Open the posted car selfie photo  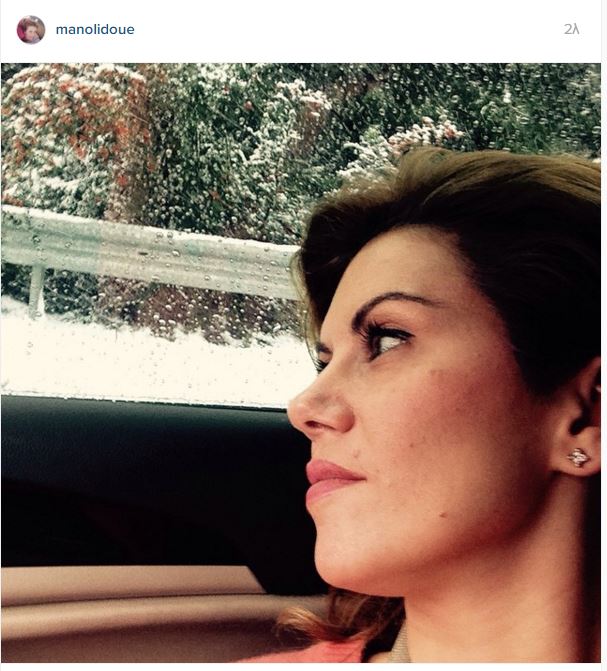301,362
